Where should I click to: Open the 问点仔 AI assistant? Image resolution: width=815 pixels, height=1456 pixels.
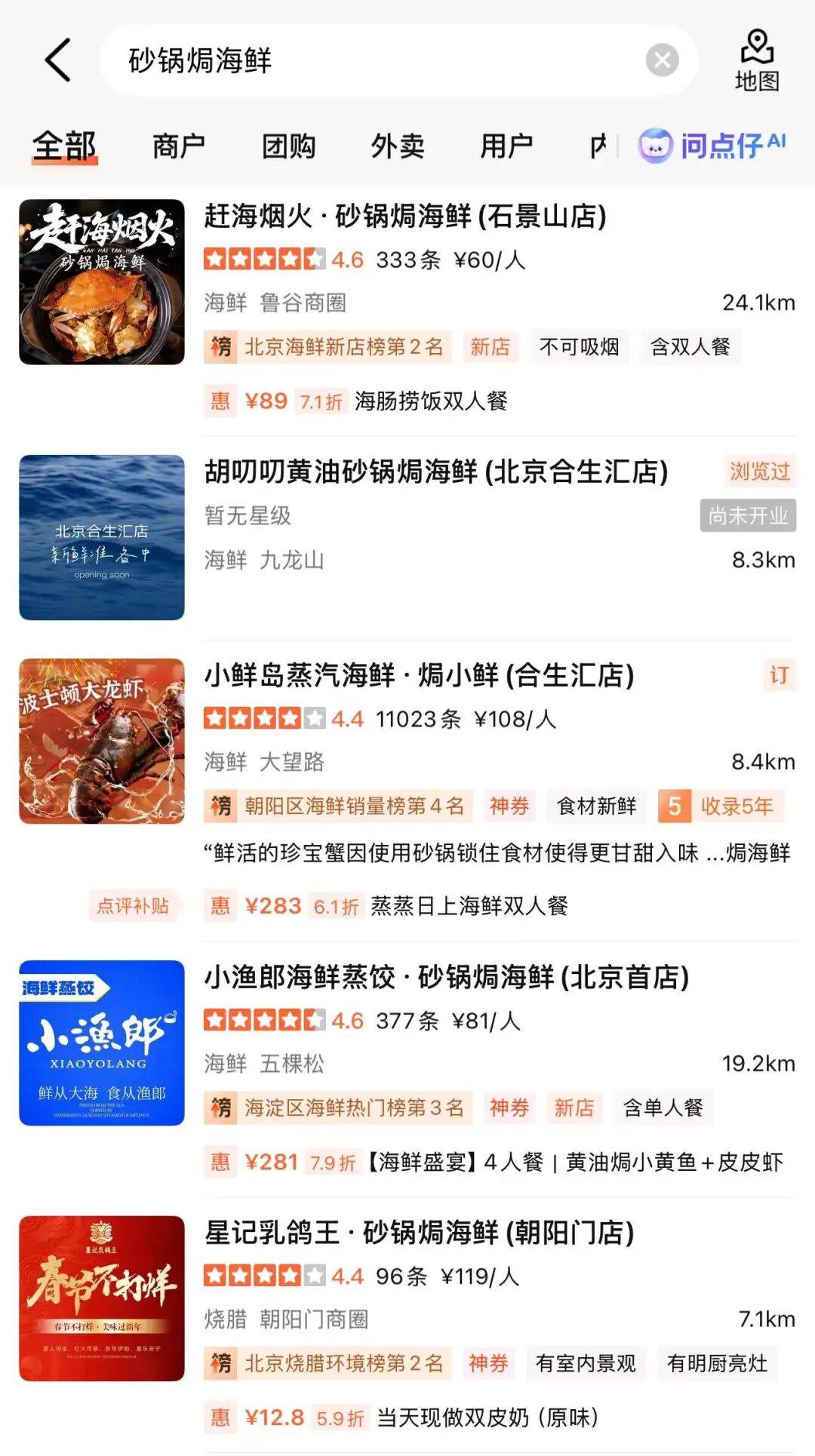[x=713, y=145]
